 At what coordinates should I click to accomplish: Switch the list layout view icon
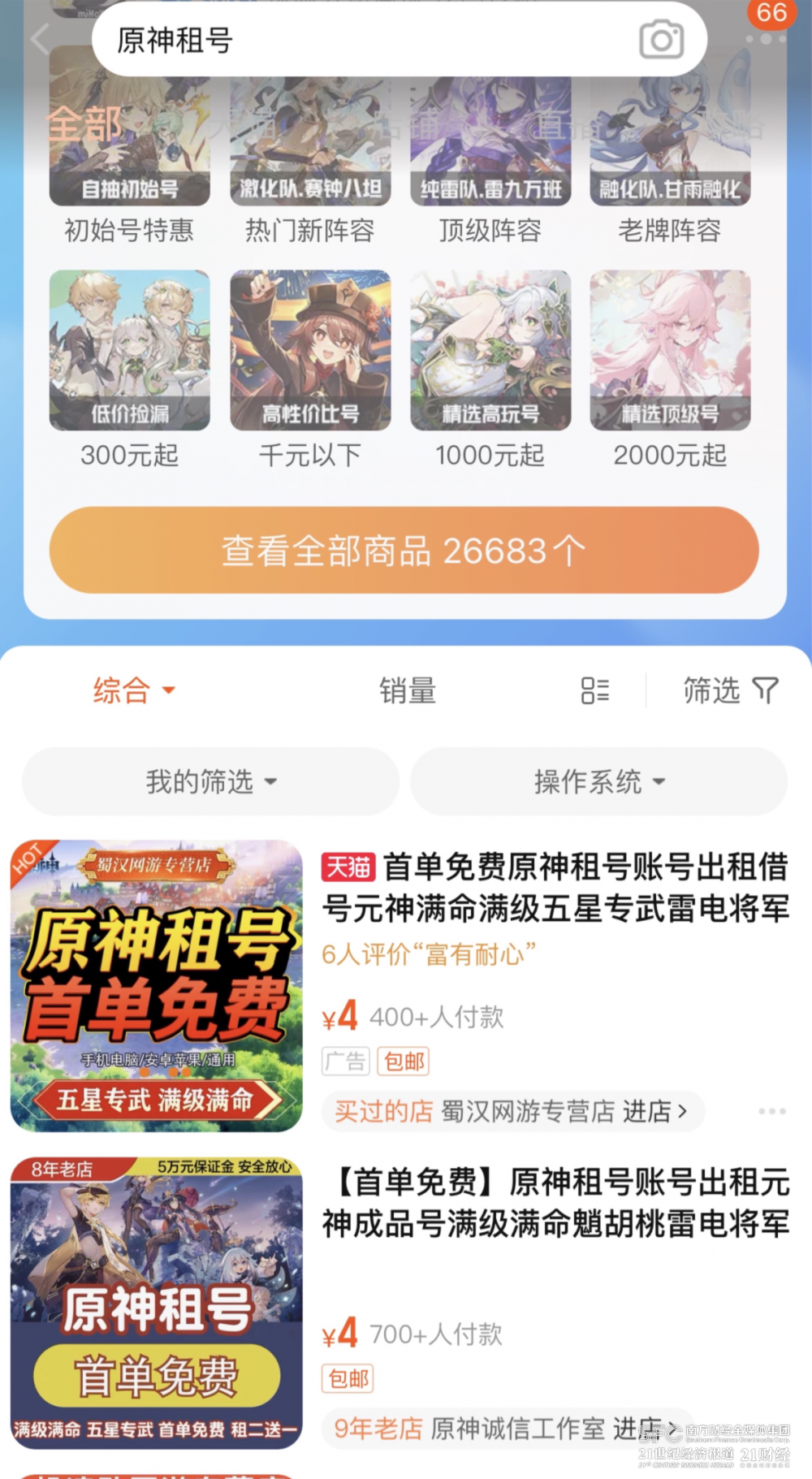[x=594, y=690]
